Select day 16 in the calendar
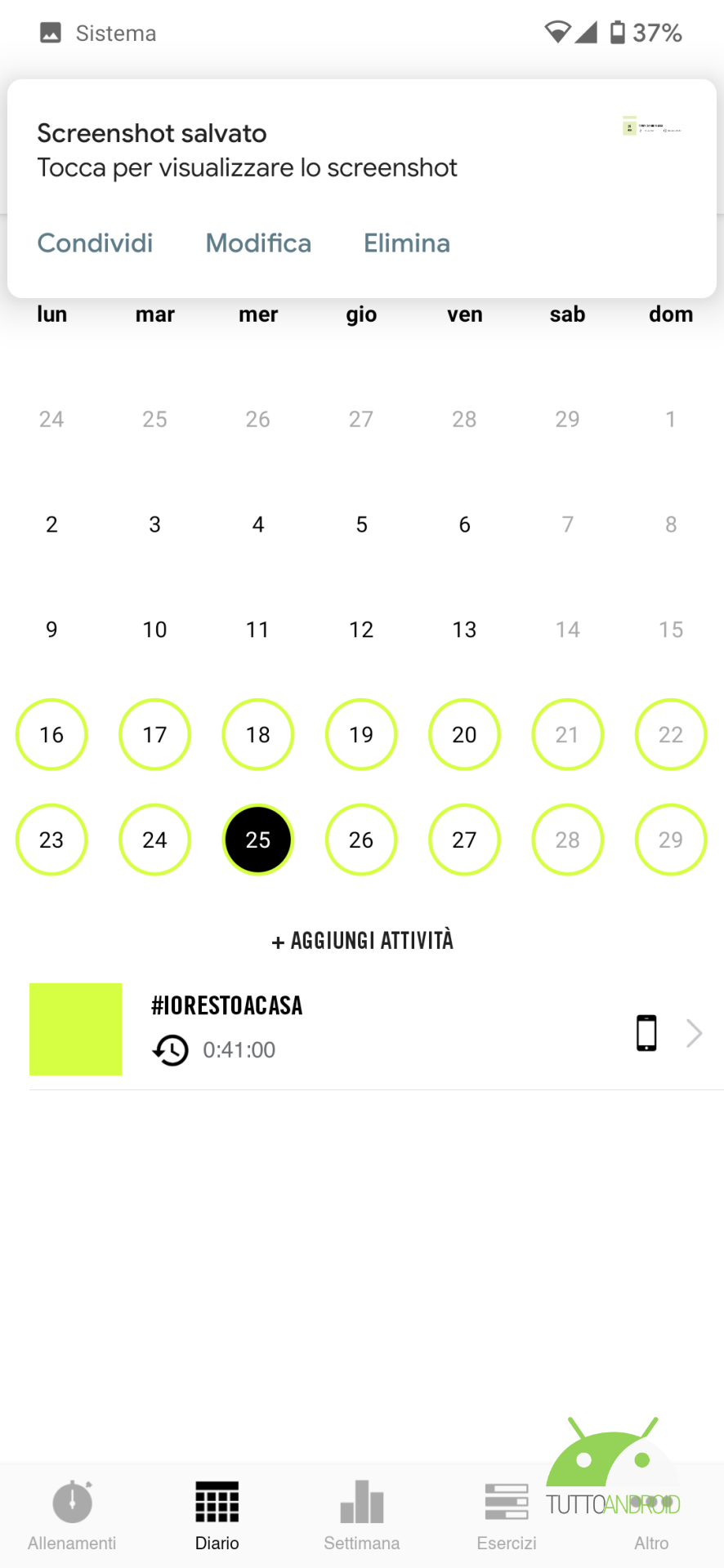The width and height of the screenshot is (724, 1568). point(51,734)
